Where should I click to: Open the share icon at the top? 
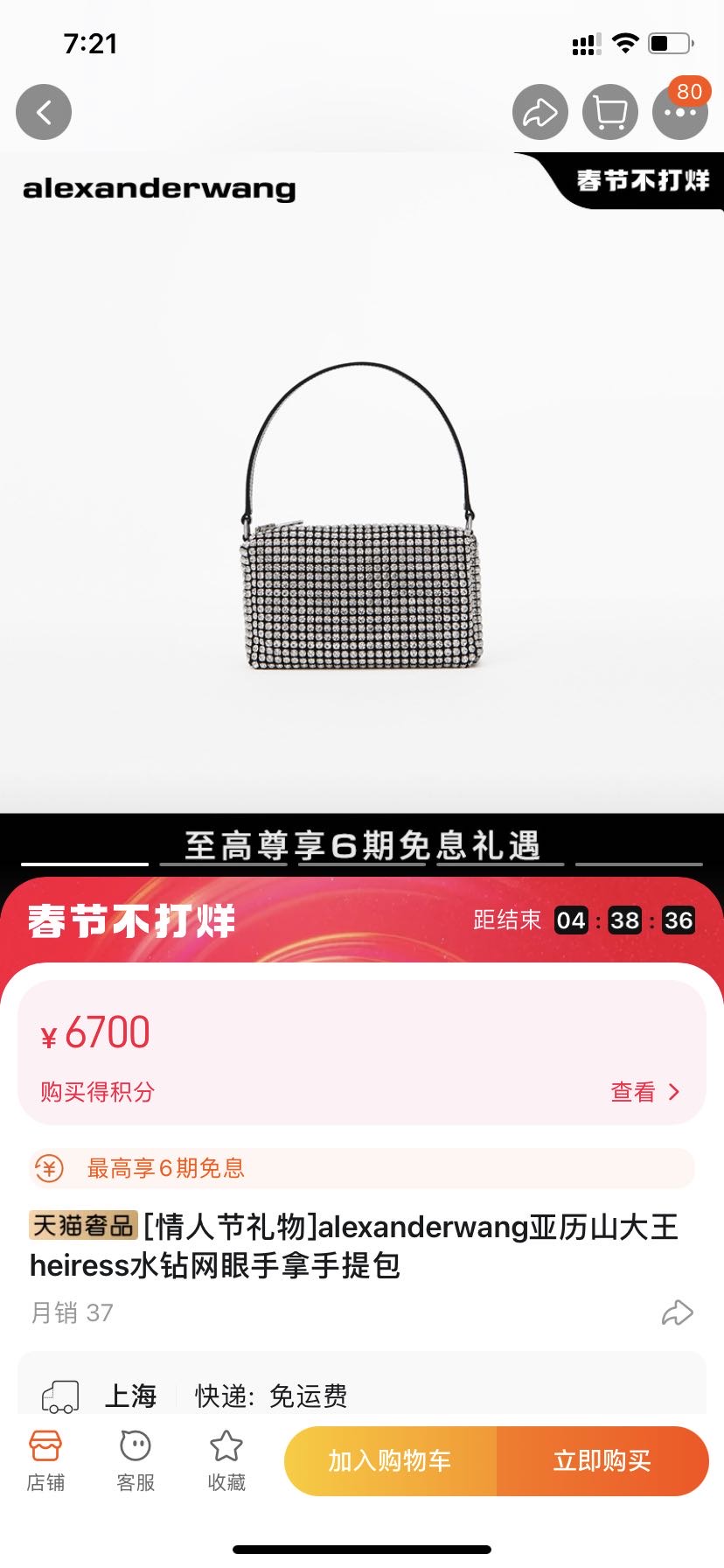540,112
